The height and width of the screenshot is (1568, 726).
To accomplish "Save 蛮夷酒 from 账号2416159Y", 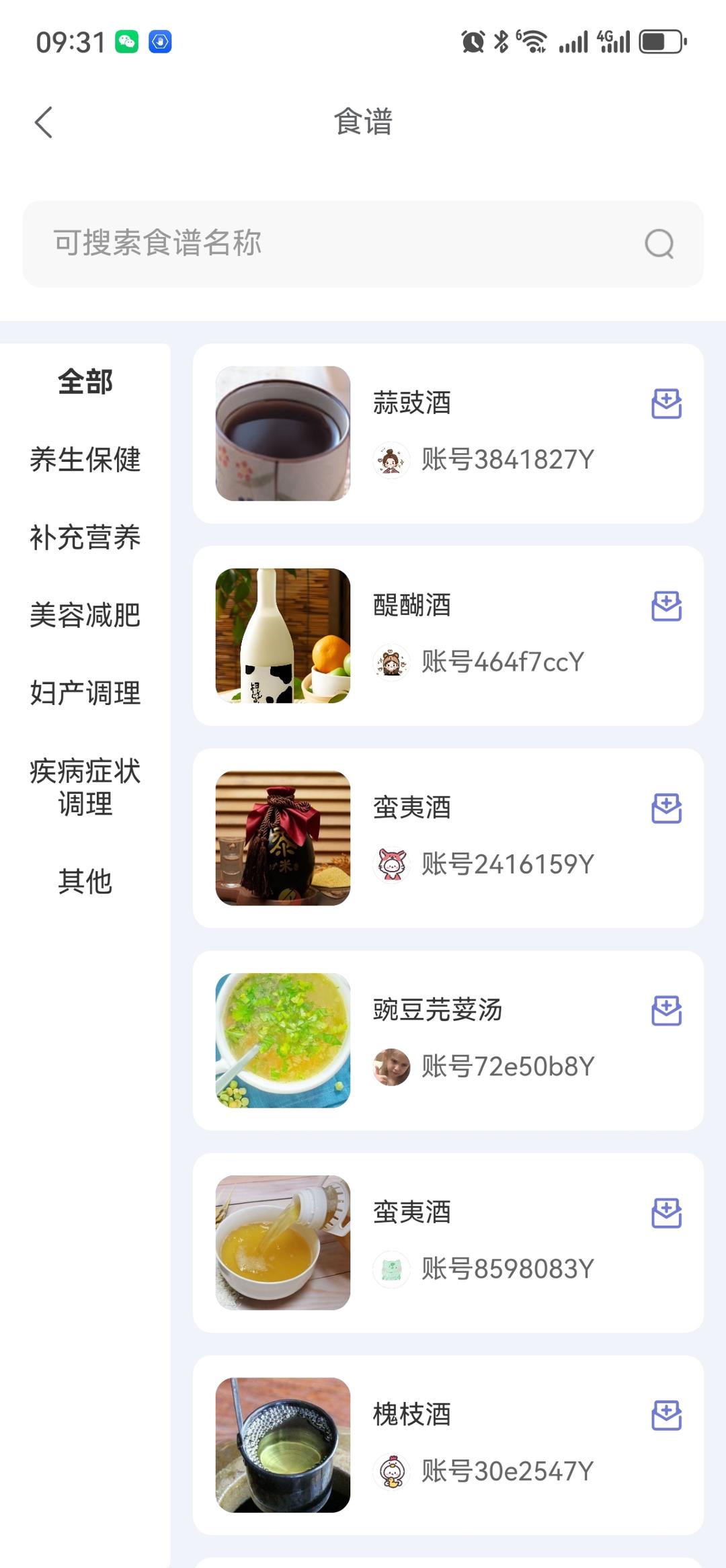I will point(666,809).
